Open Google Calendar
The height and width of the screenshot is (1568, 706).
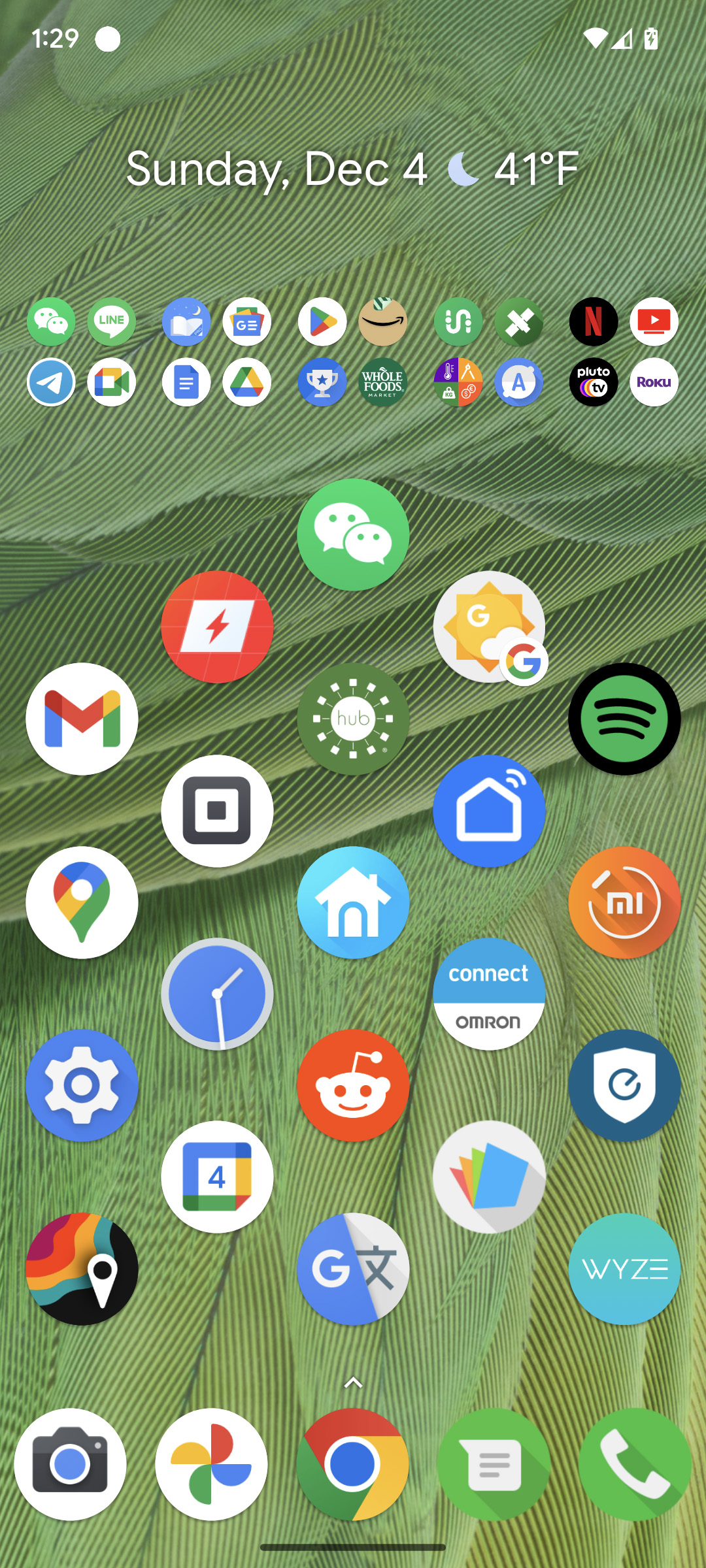click(x=217, y=1177)
